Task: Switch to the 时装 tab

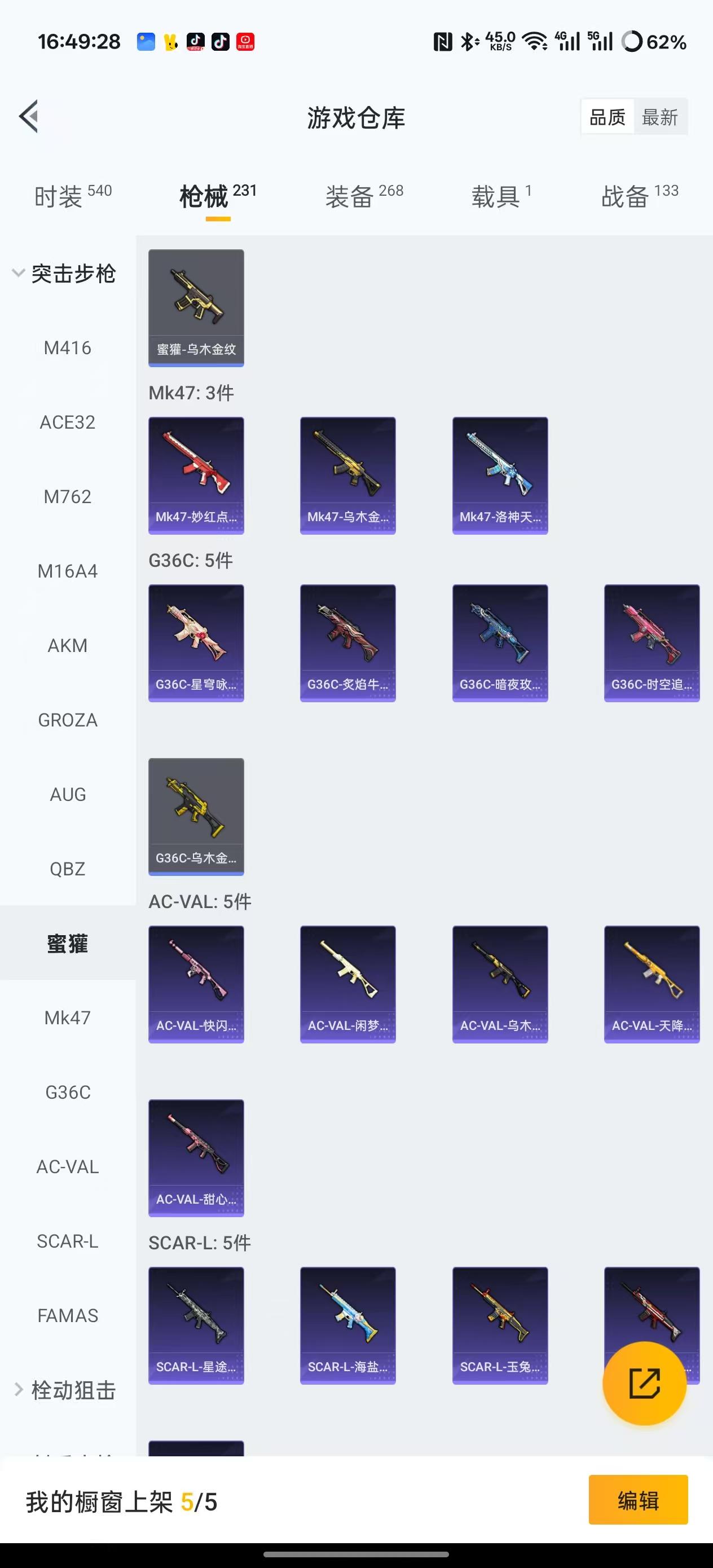Action: 72,196
